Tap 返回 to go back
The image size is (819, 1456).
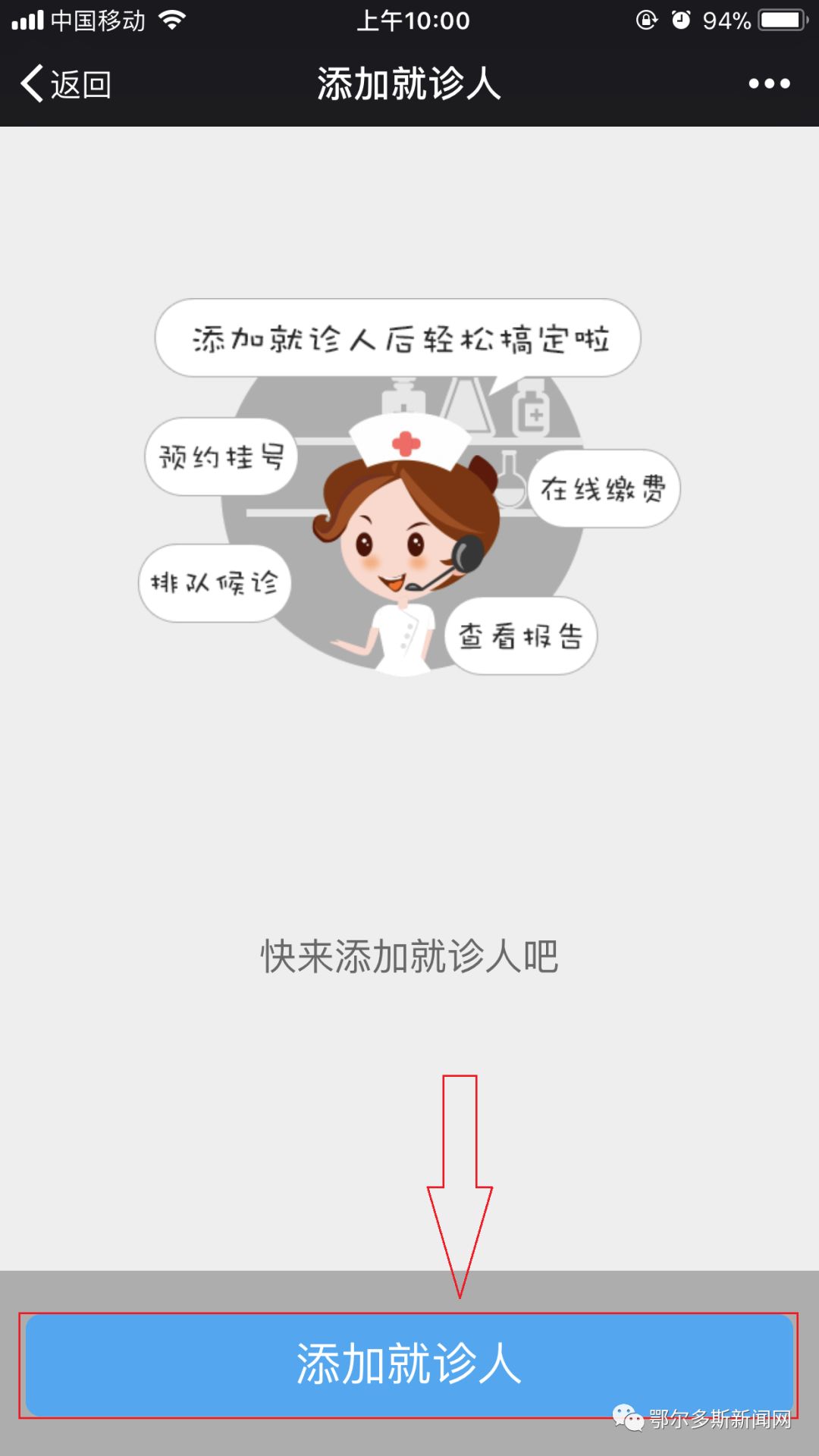[x=67, y=83]
